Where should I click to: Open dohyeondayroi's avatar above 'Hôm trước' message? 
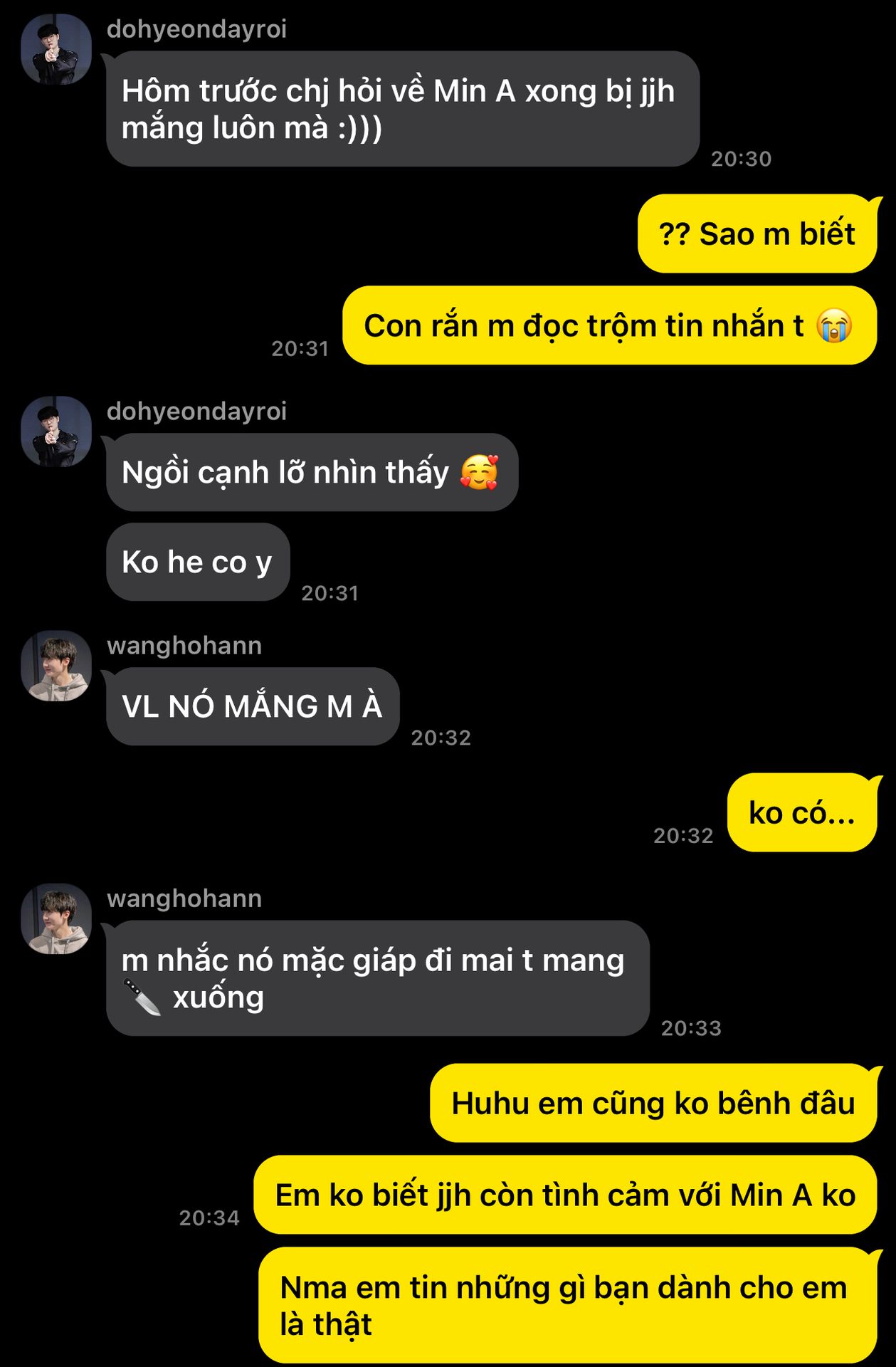click(x=56, y=50)
